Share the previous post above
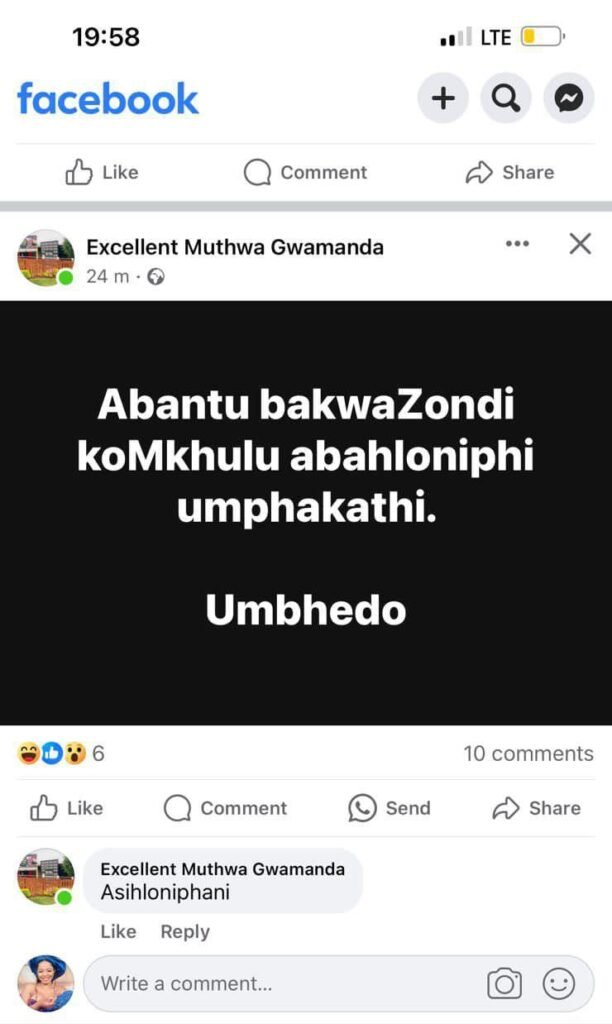The height and width of the screenshot is (1024, 612). [510, 172]
